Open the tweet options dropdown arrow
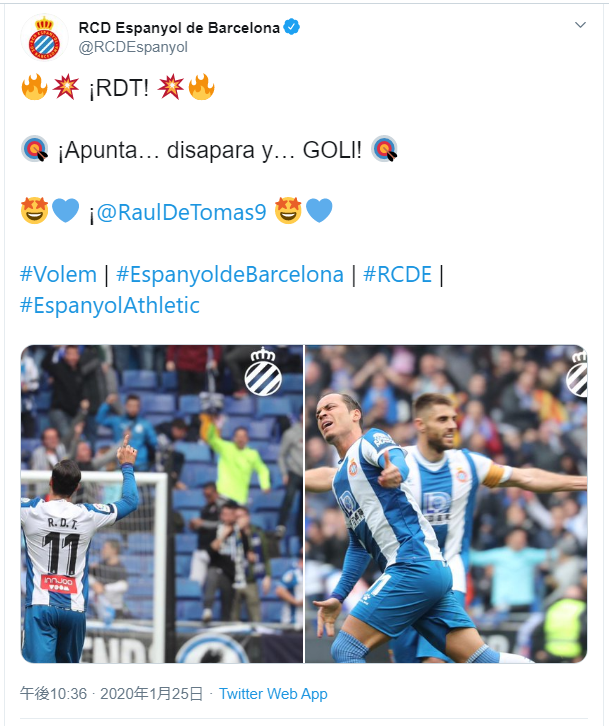609x726 pixels. [x=581, y=24]
